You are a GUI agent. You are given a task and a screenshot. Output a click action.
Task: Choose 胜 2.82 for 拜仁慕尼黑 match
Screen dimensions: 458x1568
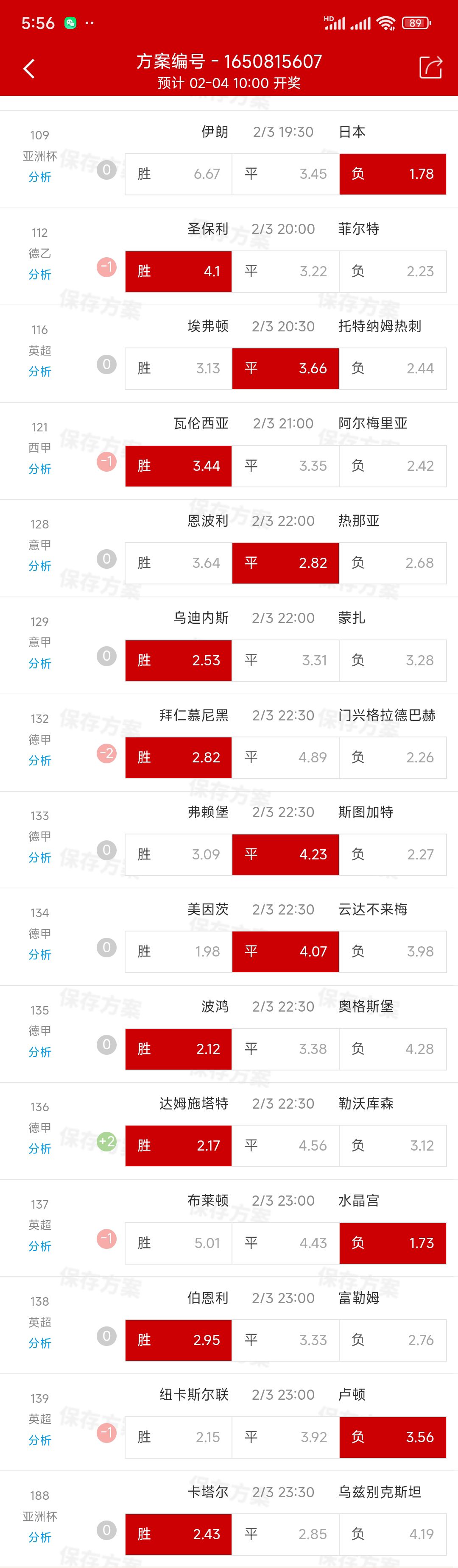coord(179,757)
